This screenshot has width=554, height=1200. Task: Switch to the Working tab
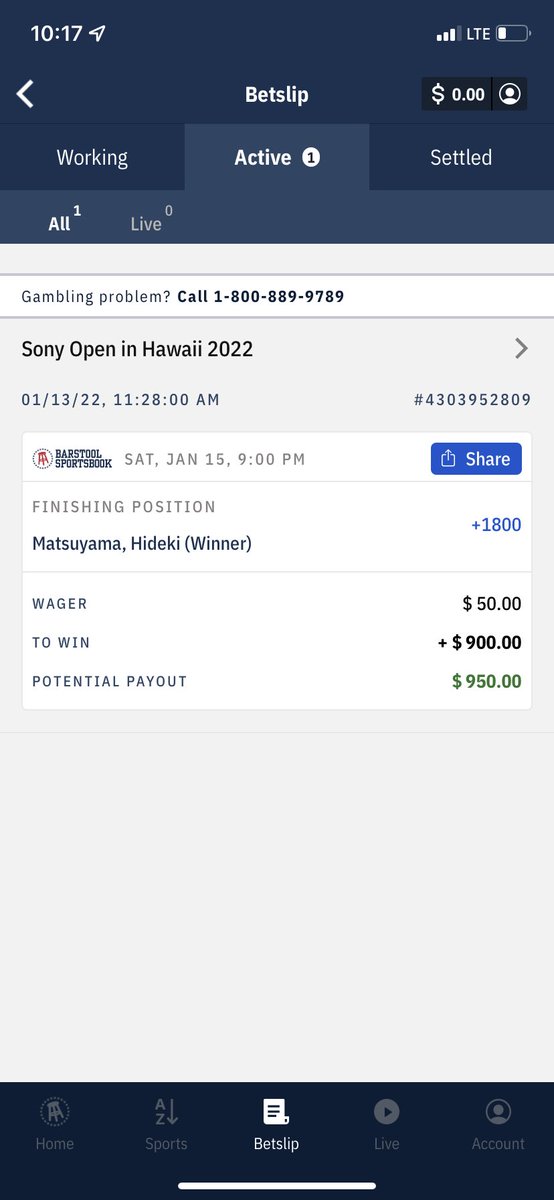click(92, 157)
